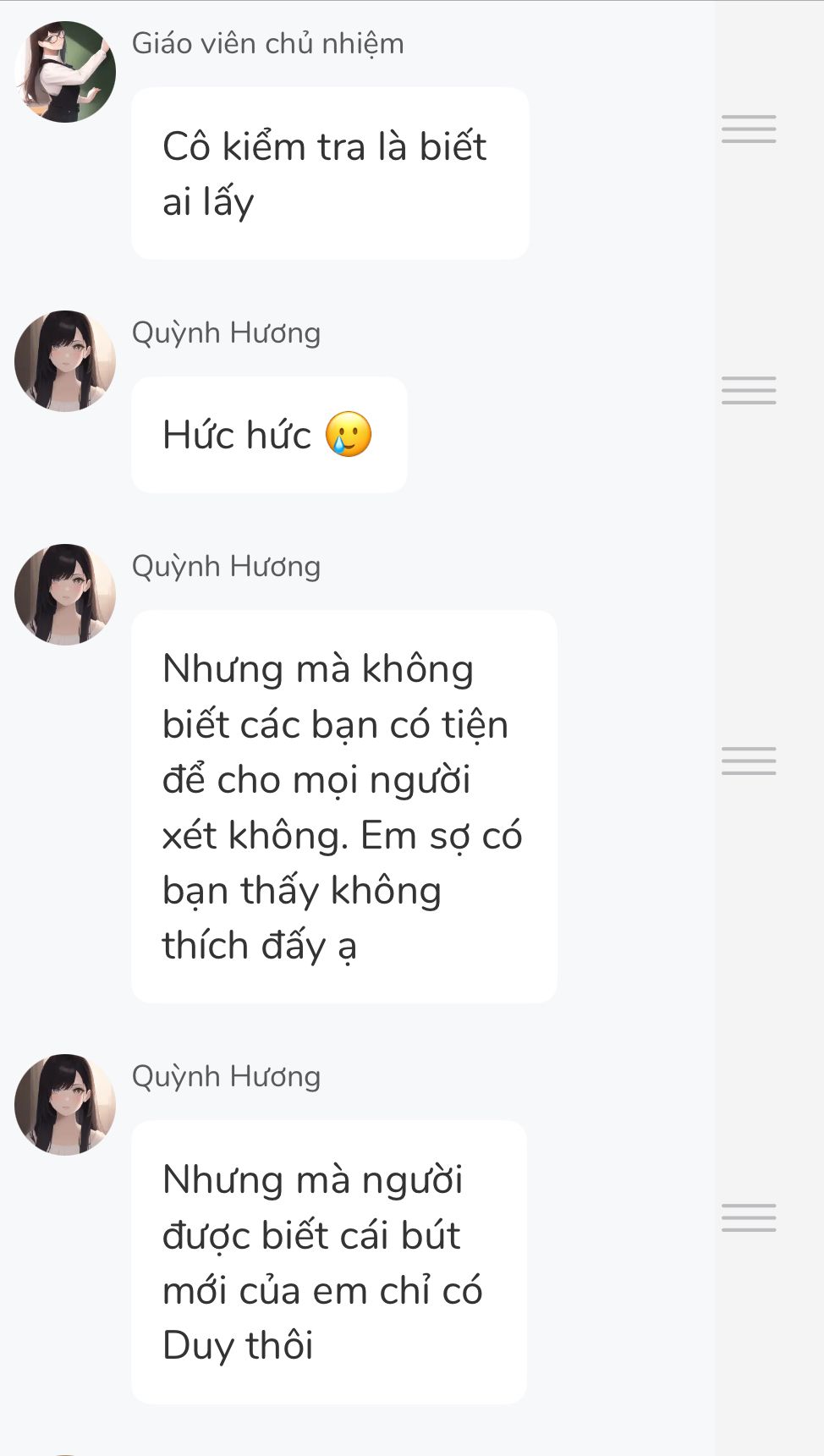Select the "Hức hức" message bubble
Screen dimensions: 824x1456
click(x=269, y=435)
